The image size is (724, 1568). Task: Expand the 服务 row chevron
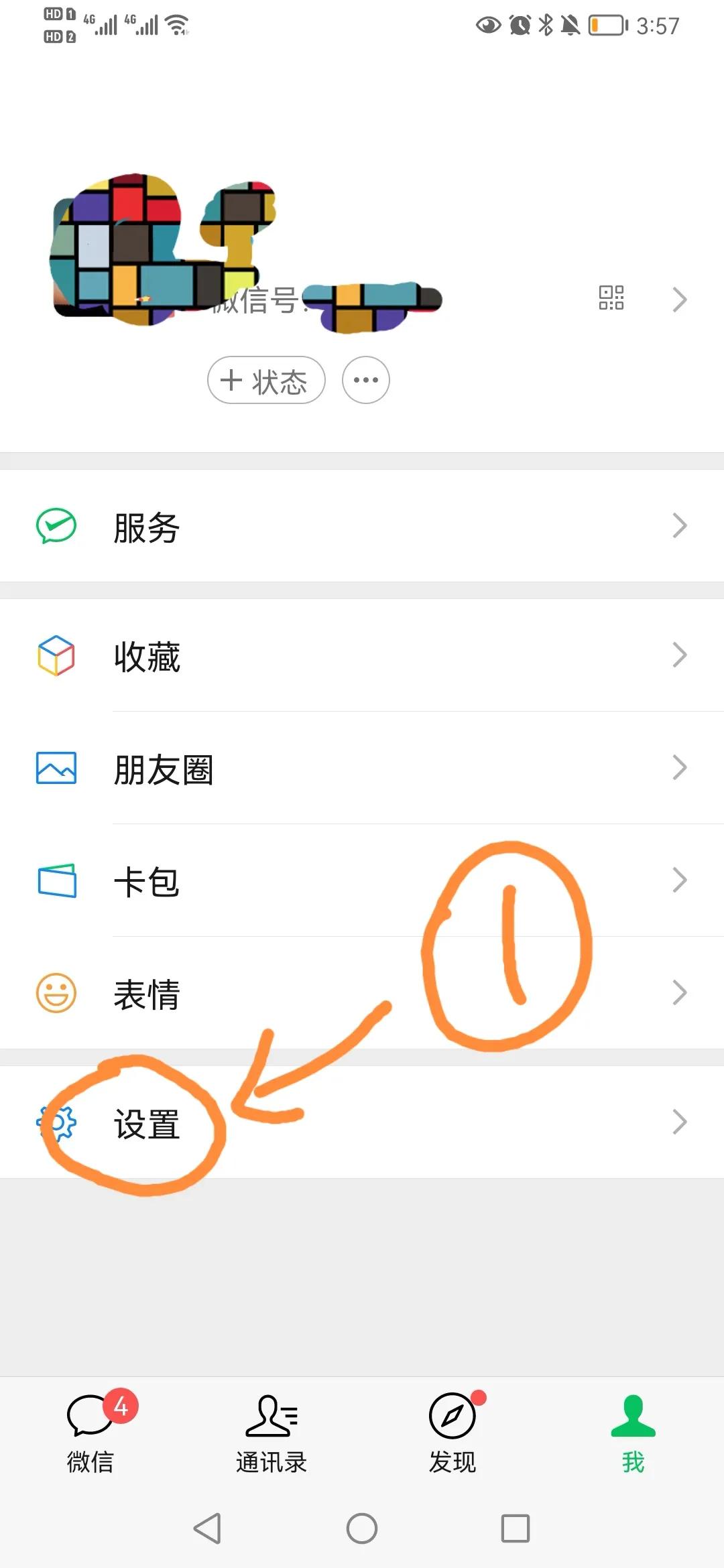(x=678, y=526)
